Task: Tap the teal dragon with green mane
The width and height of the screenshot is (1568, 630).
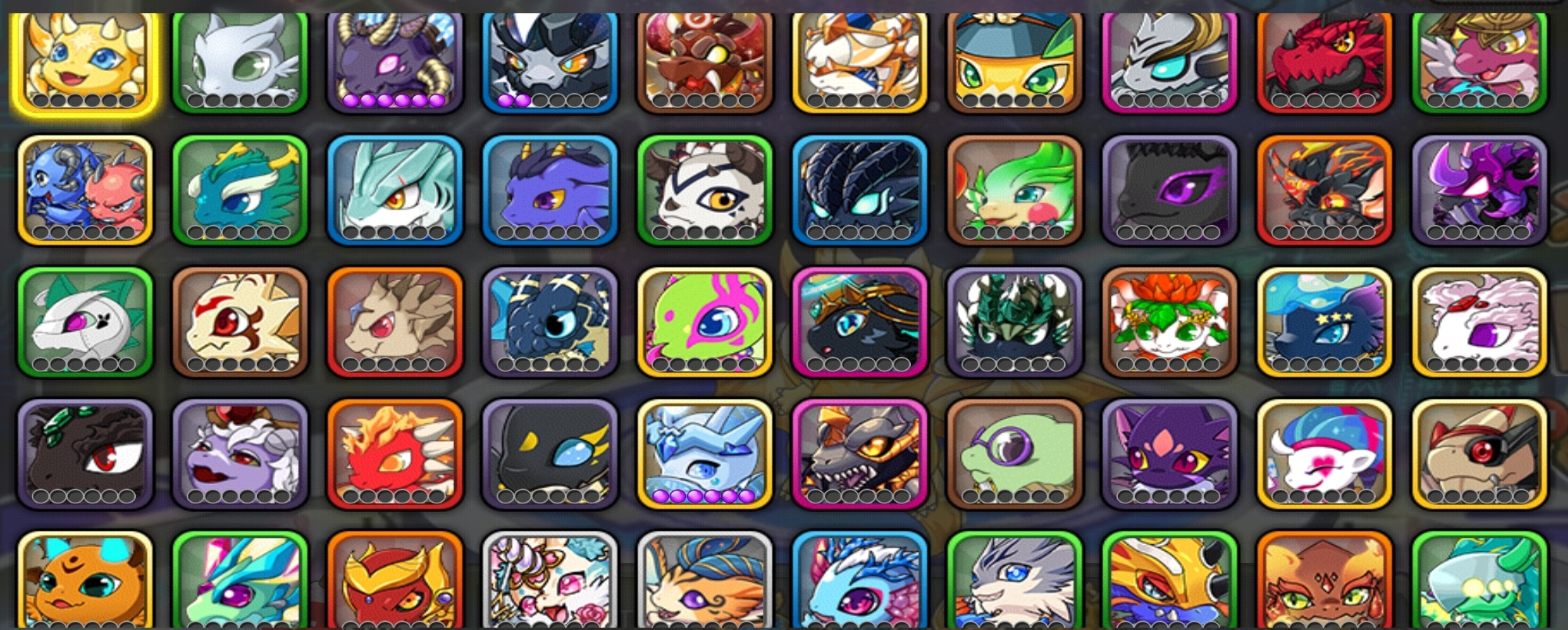Action: coord(240,190)
